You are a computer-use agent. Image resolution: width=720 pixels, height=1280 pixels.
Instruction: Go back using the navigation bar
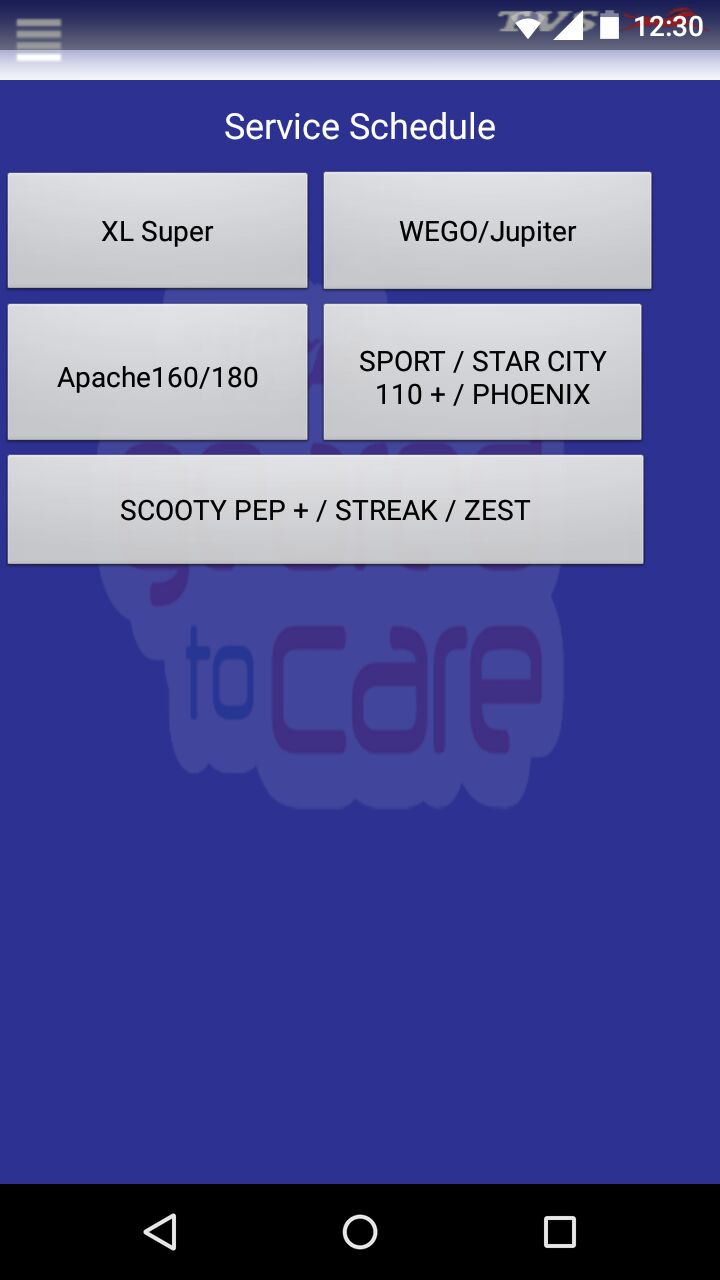[160, 1232]
